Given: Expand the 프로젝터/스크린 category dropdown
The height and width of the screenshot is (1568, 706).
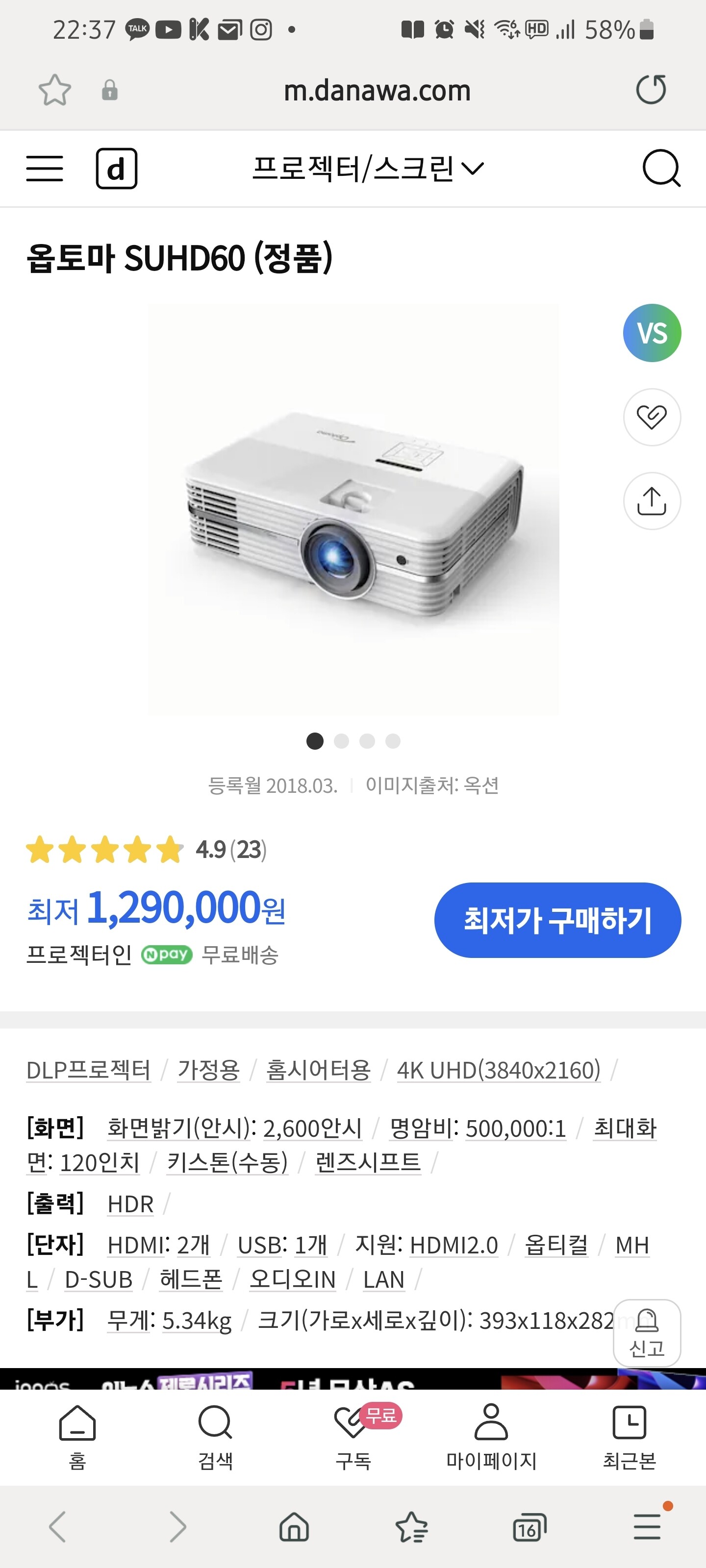Looking at the screenshot, I should 368,168.
